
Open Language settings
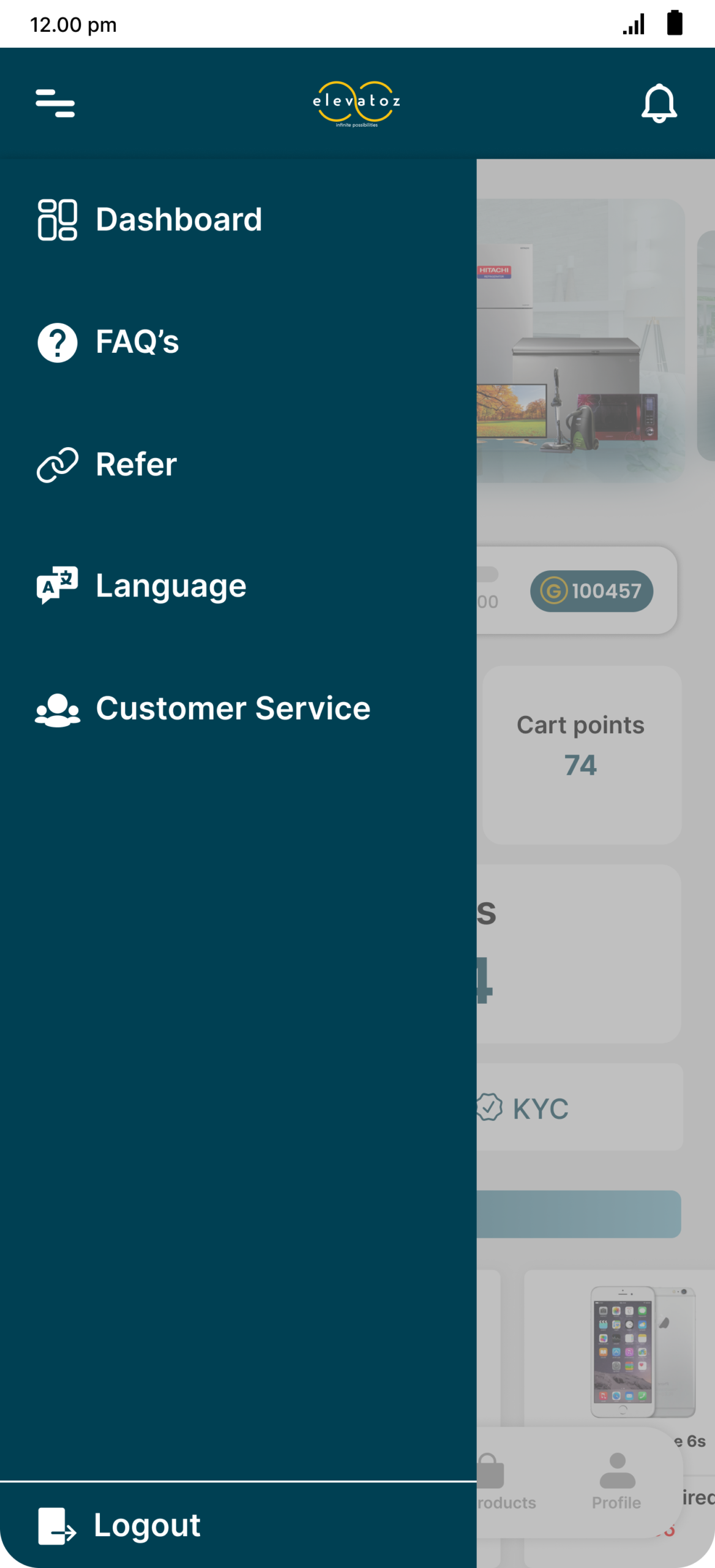click(x=142, y=586)
